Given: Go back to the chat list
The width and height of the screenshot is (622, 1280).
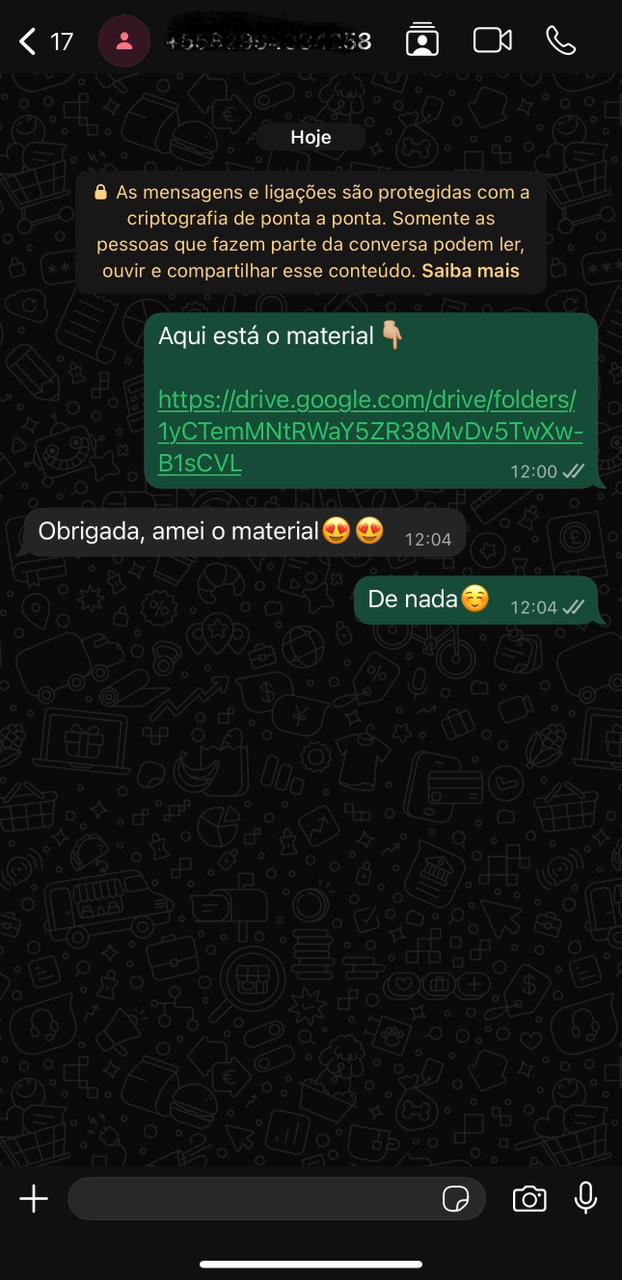Looking at the screenshot, I should (30, 41).
